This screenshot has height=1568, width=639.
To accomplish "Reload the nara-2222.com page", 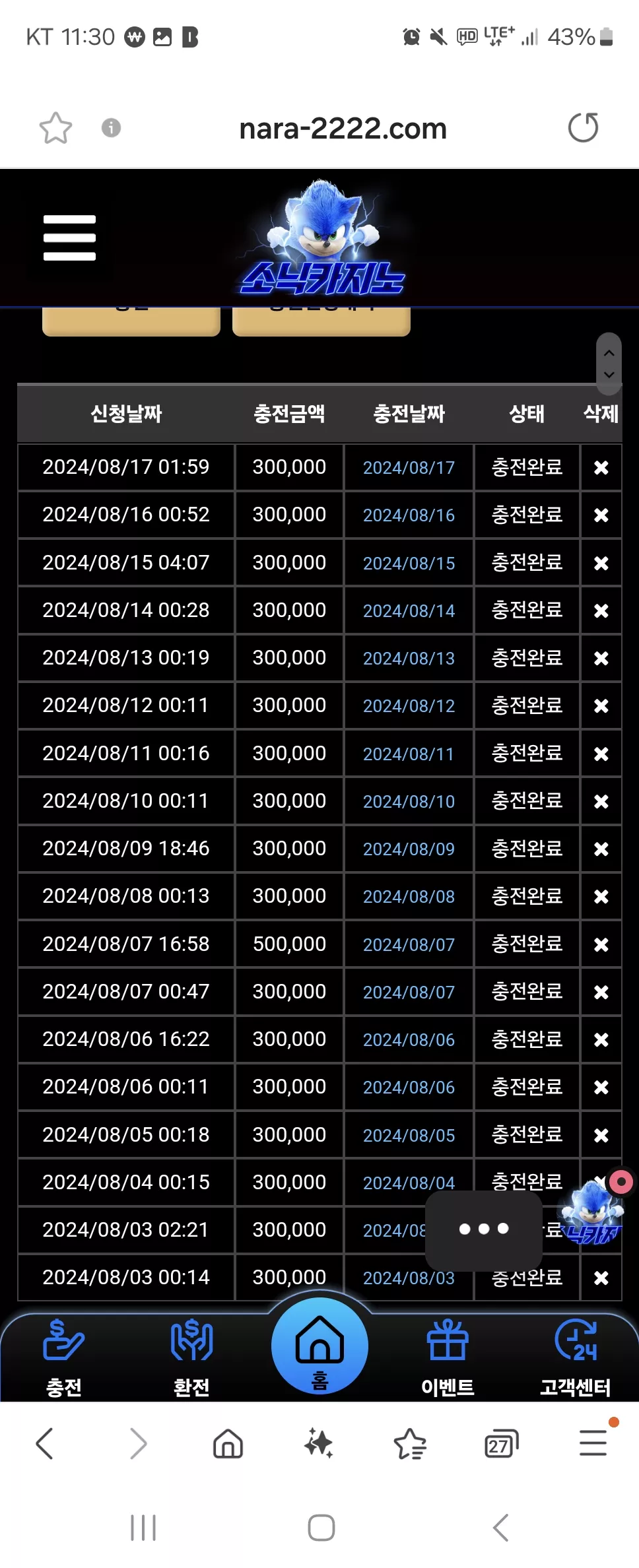I will point(583,127).
